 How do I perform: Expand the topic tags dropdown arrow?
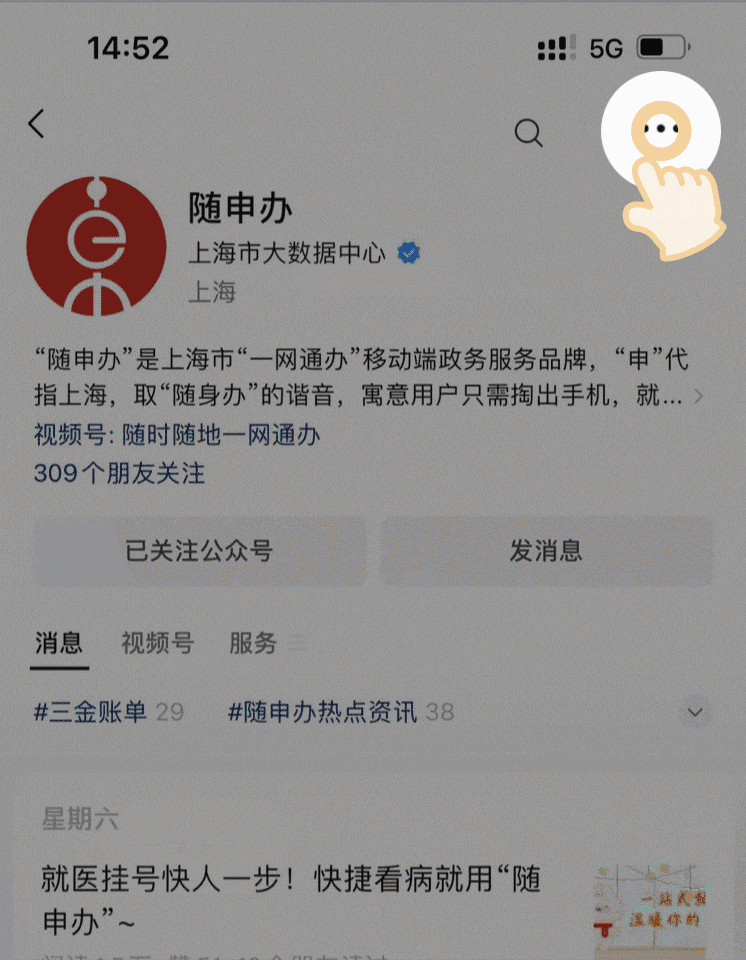point(696,713)
